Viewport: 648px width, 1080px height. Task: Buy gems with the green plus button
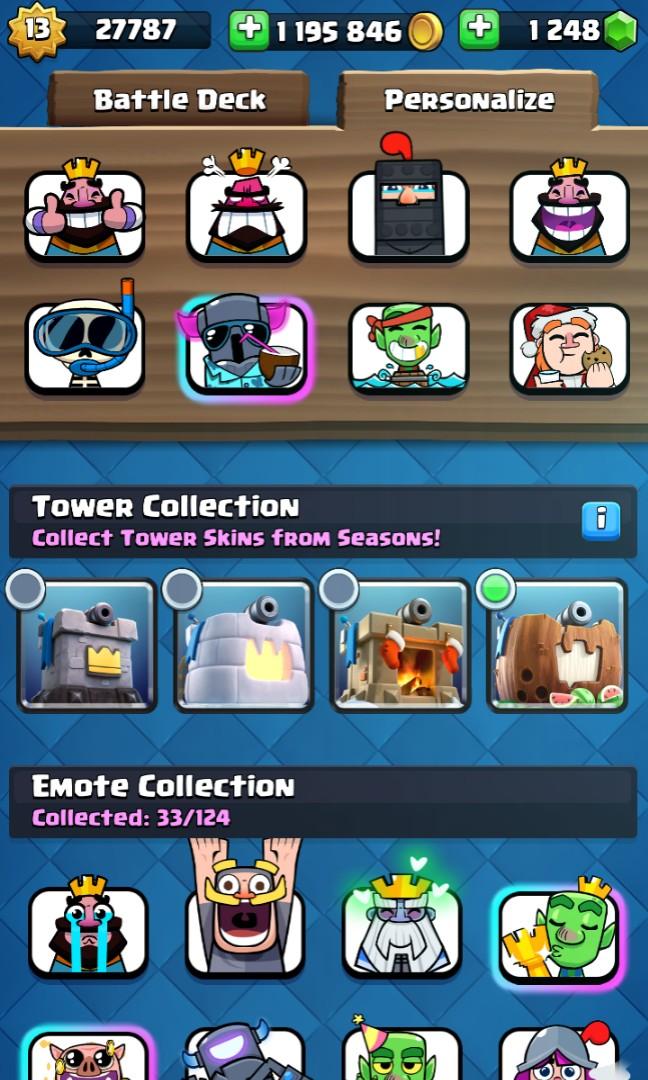[479, 30]
